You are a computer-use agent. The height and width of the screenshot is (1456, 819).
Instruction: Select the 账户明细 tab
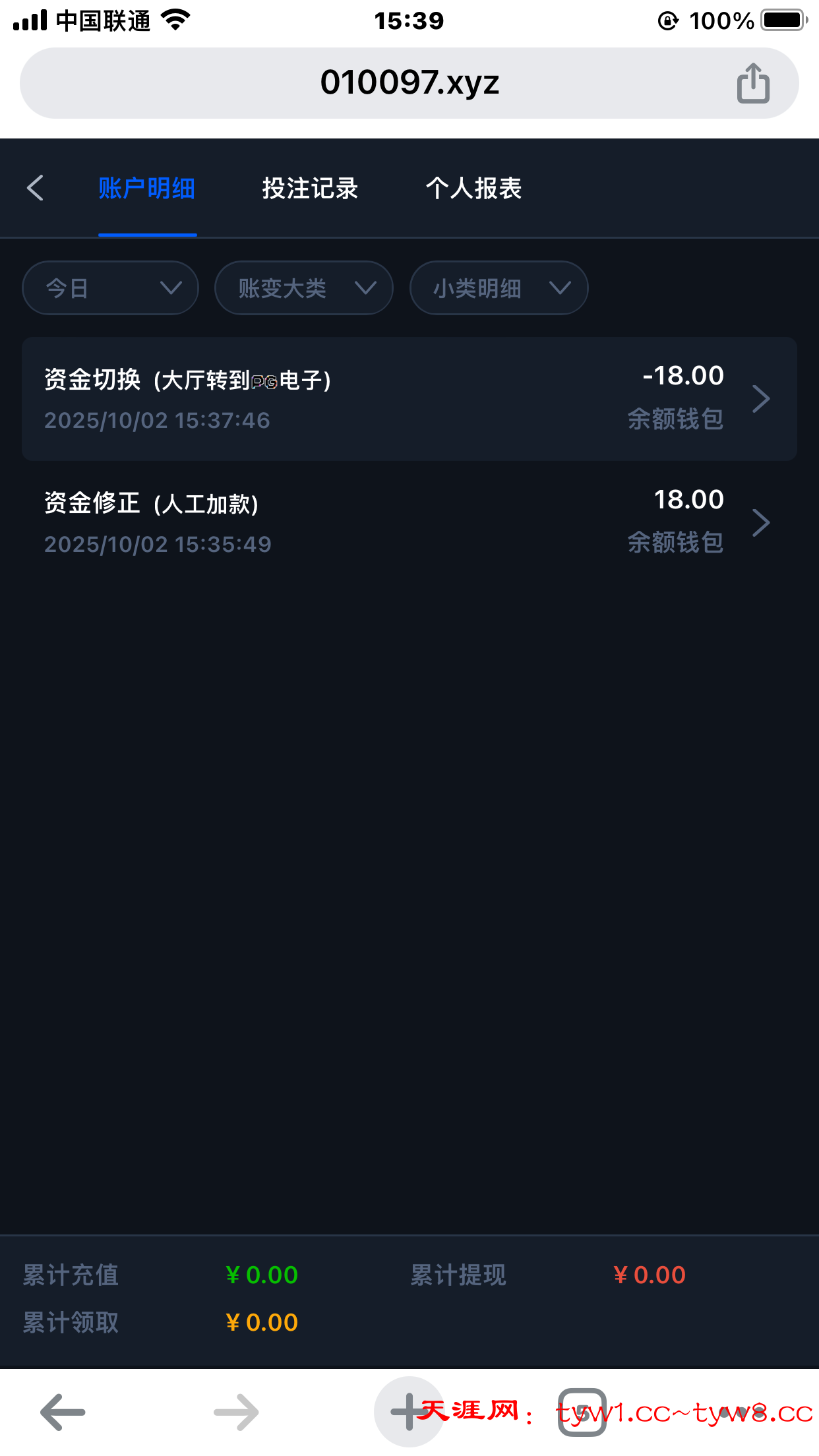(146, 189)
